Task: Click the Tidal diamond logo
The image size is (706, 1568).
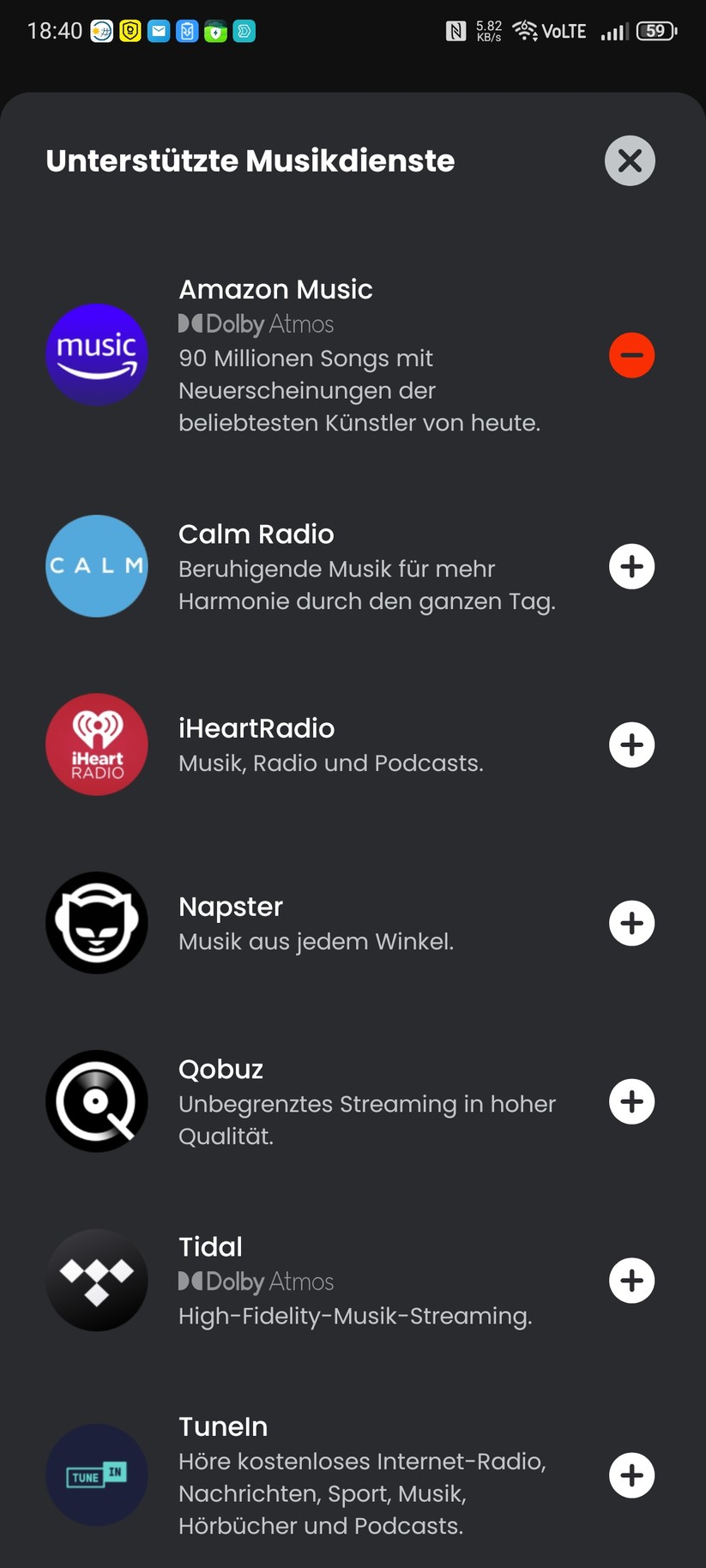Action: [97, 1280]
